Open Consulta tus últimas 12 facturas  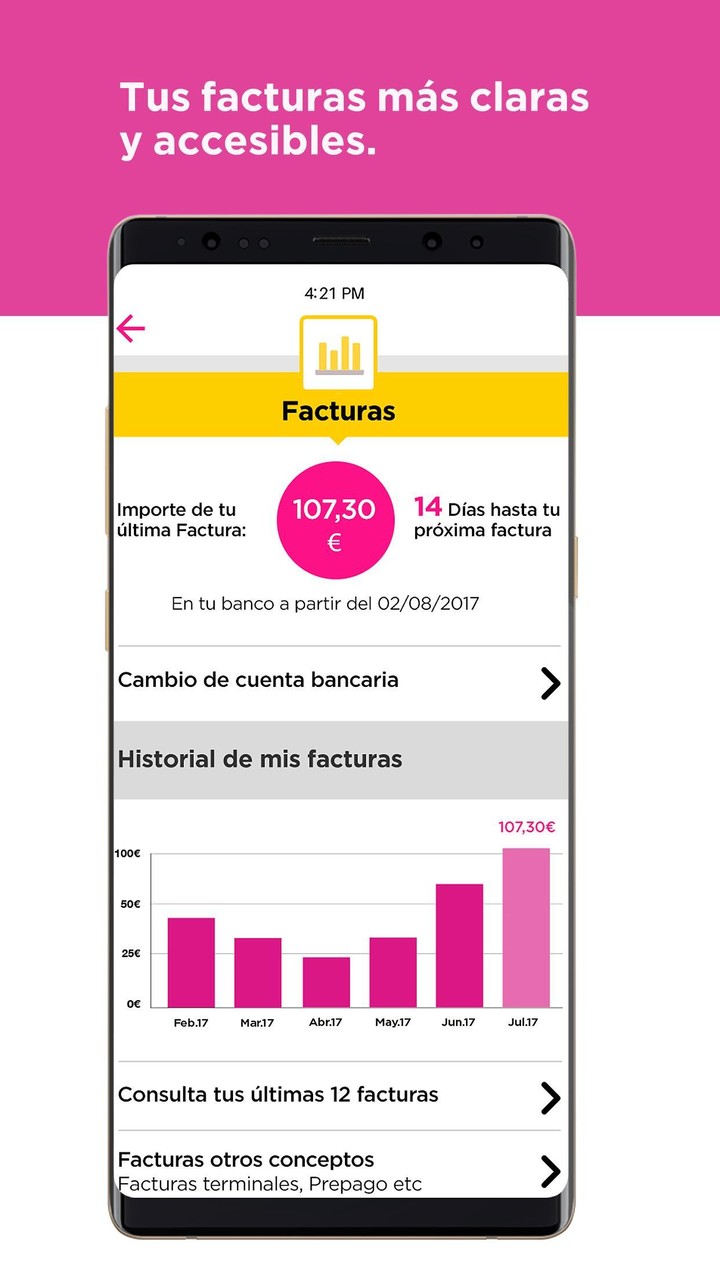(278, 1095)
